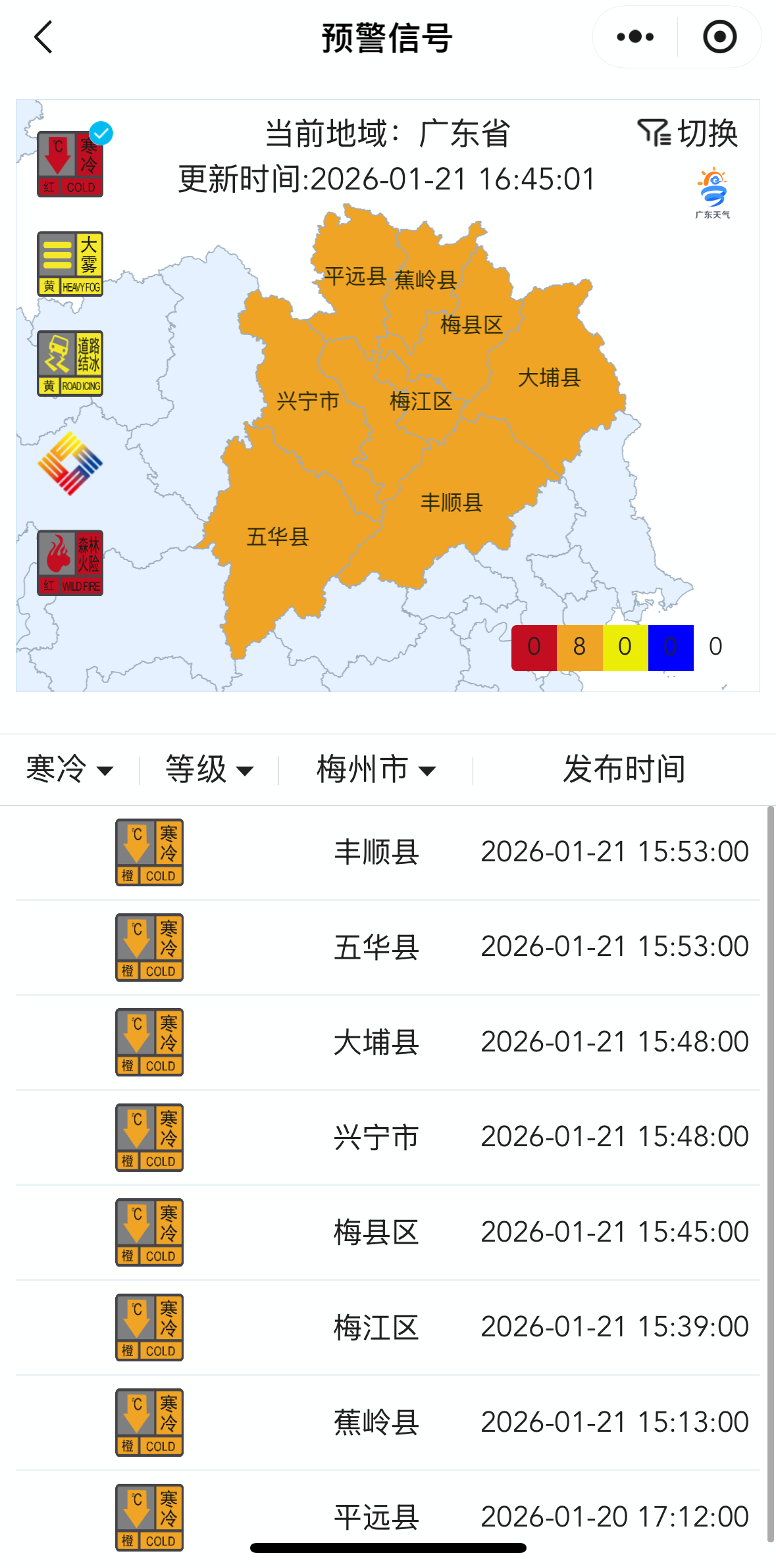The image size is (776, 1568).
Task: View the 大埔县 warning details
Action: point(388,1042)
